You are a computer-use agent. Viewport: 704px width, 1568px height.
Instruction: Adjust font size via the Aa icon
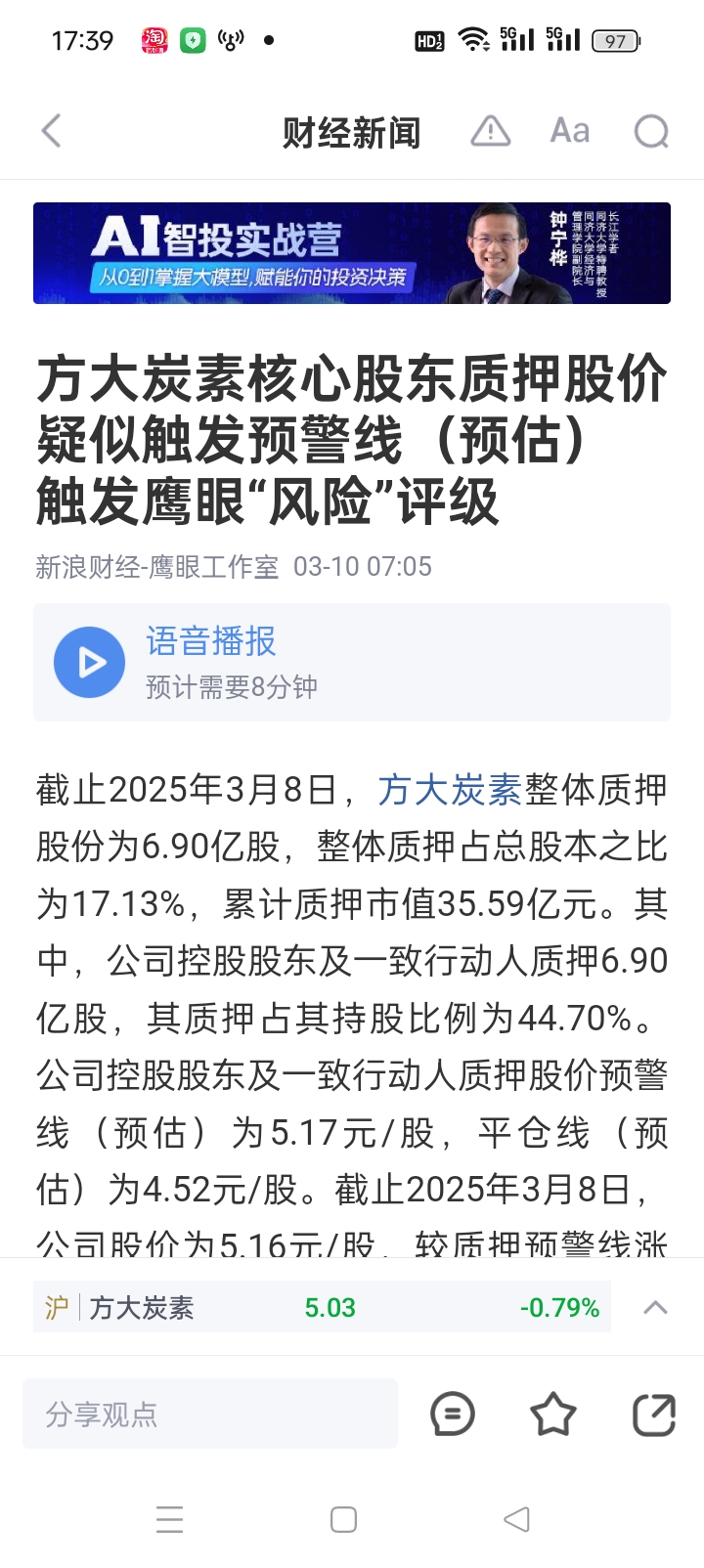tap(570, 131)
